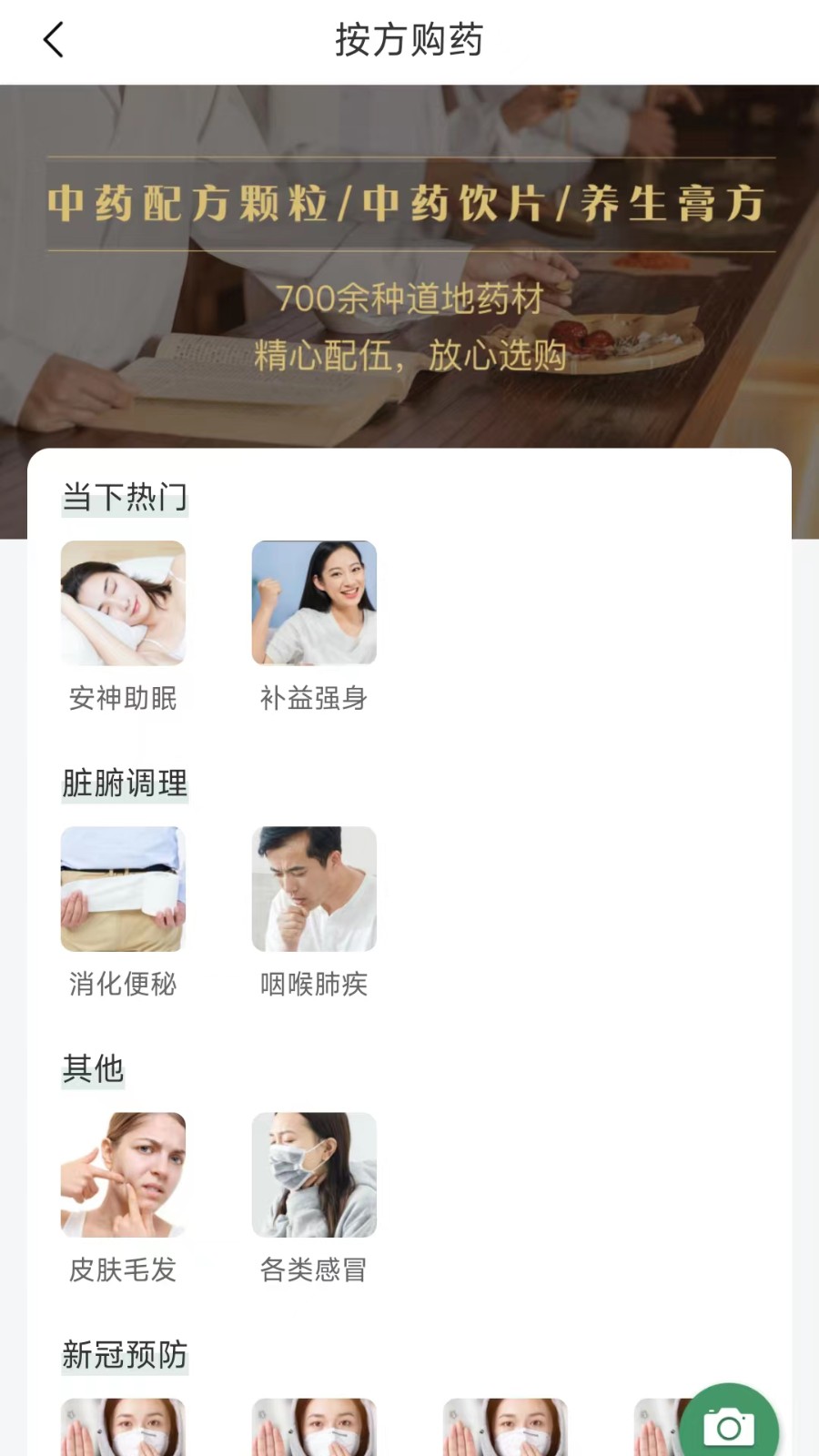Open the 安神助眠 category
Viewport: 819px width, 1456px height.
(123, 603)
